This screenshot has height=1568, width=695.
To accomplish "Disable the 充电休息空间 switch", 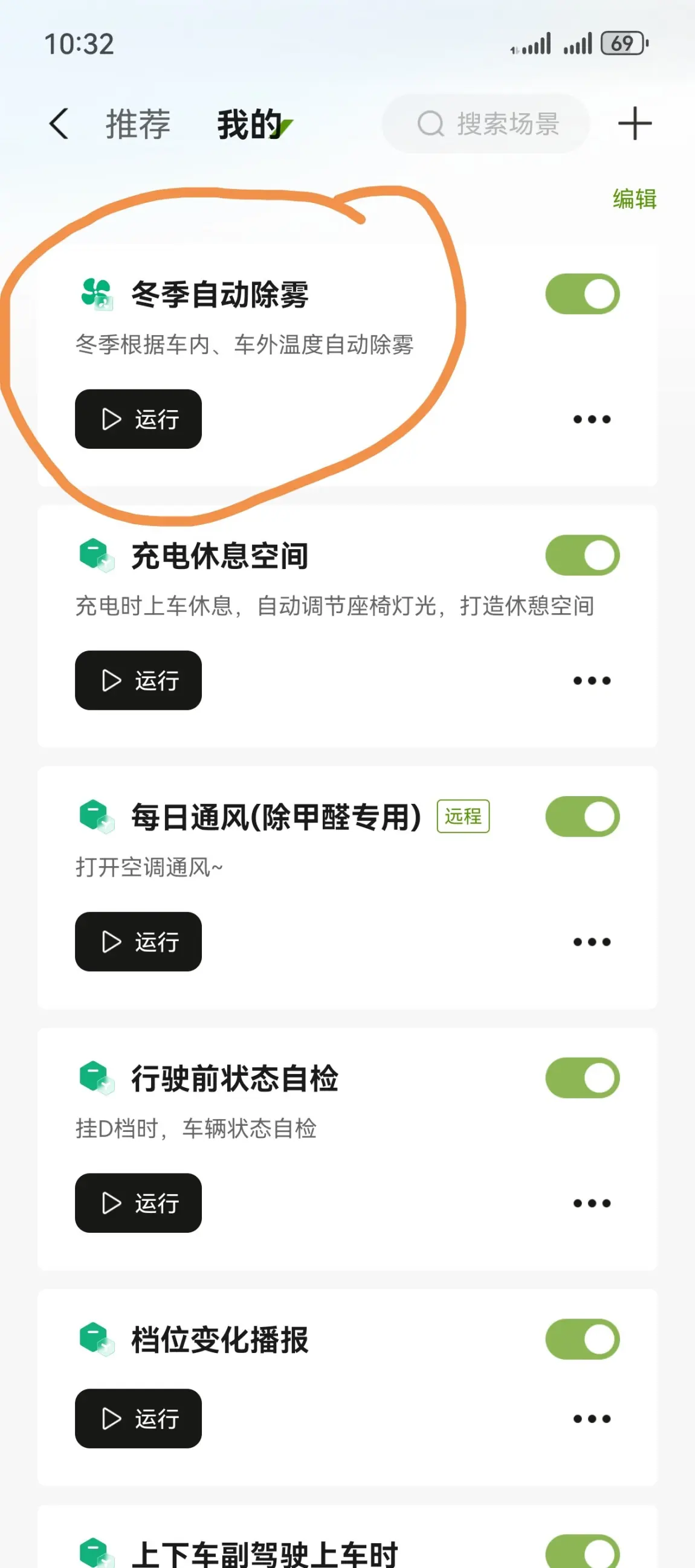I will pos(583,555).
